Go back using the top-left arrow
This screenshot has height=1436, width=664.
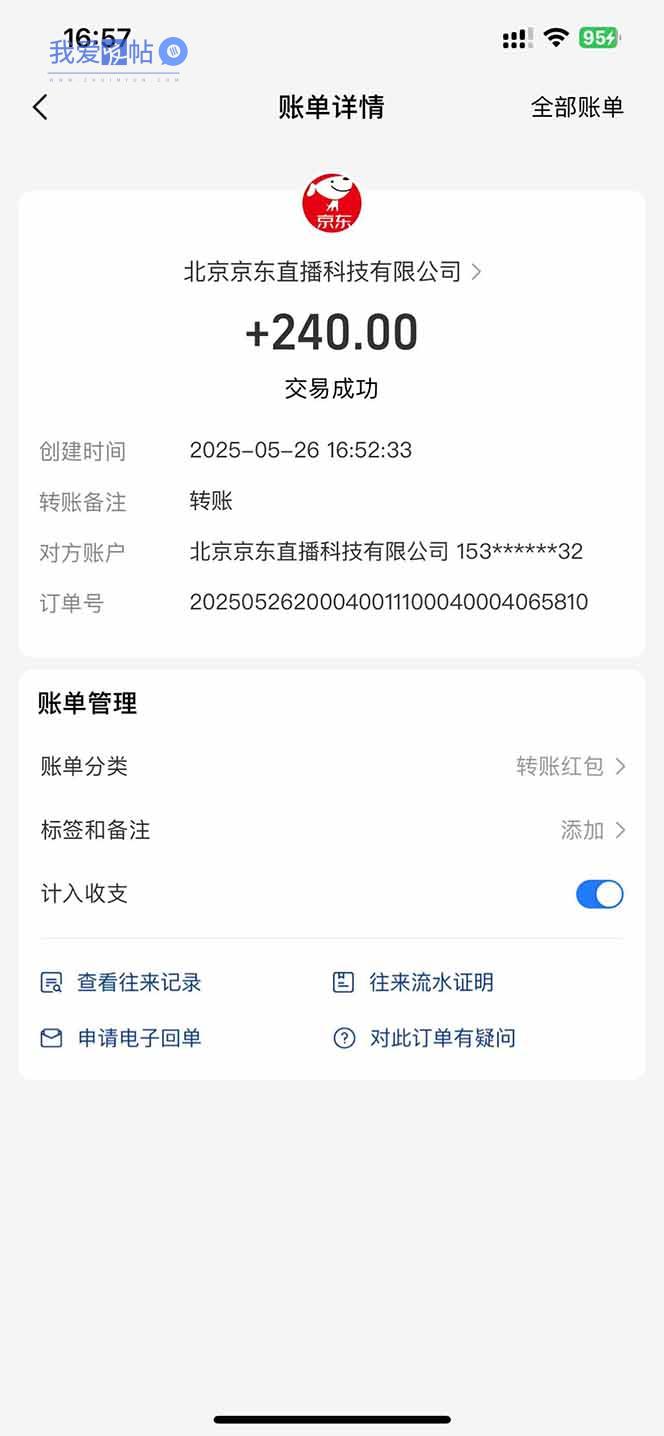click(40, 107)
